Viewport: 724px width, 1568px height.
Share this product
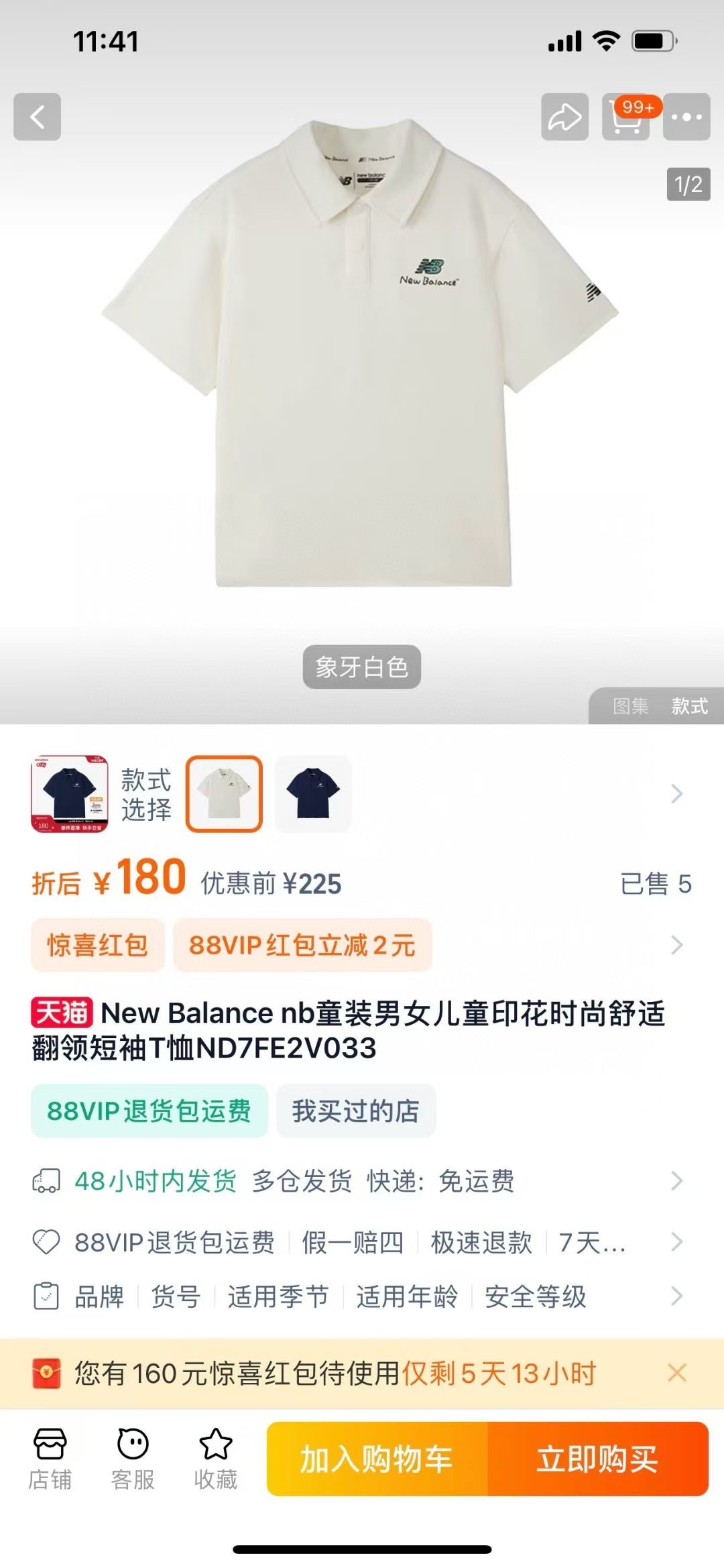click(x=564, y=117)
